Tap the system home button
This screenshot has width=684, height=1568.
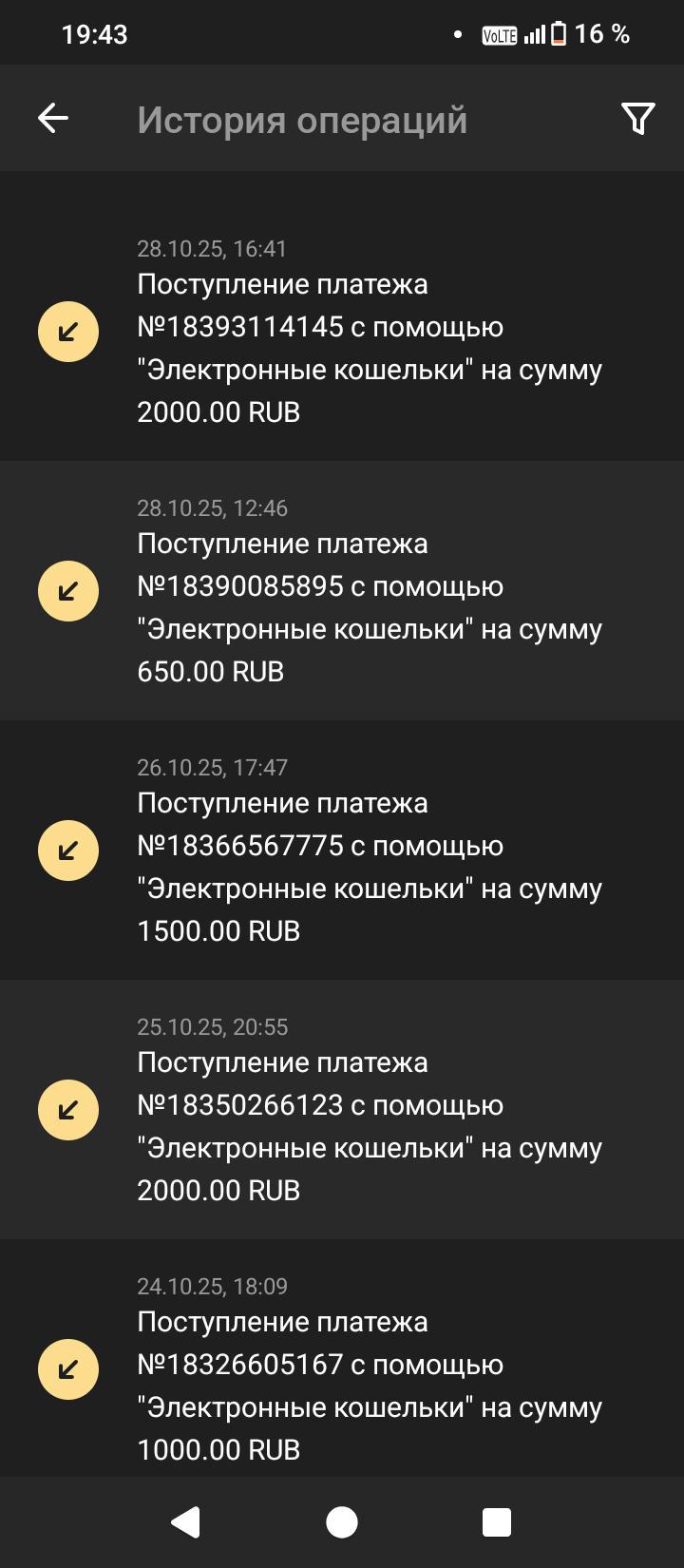[342, 1522]
